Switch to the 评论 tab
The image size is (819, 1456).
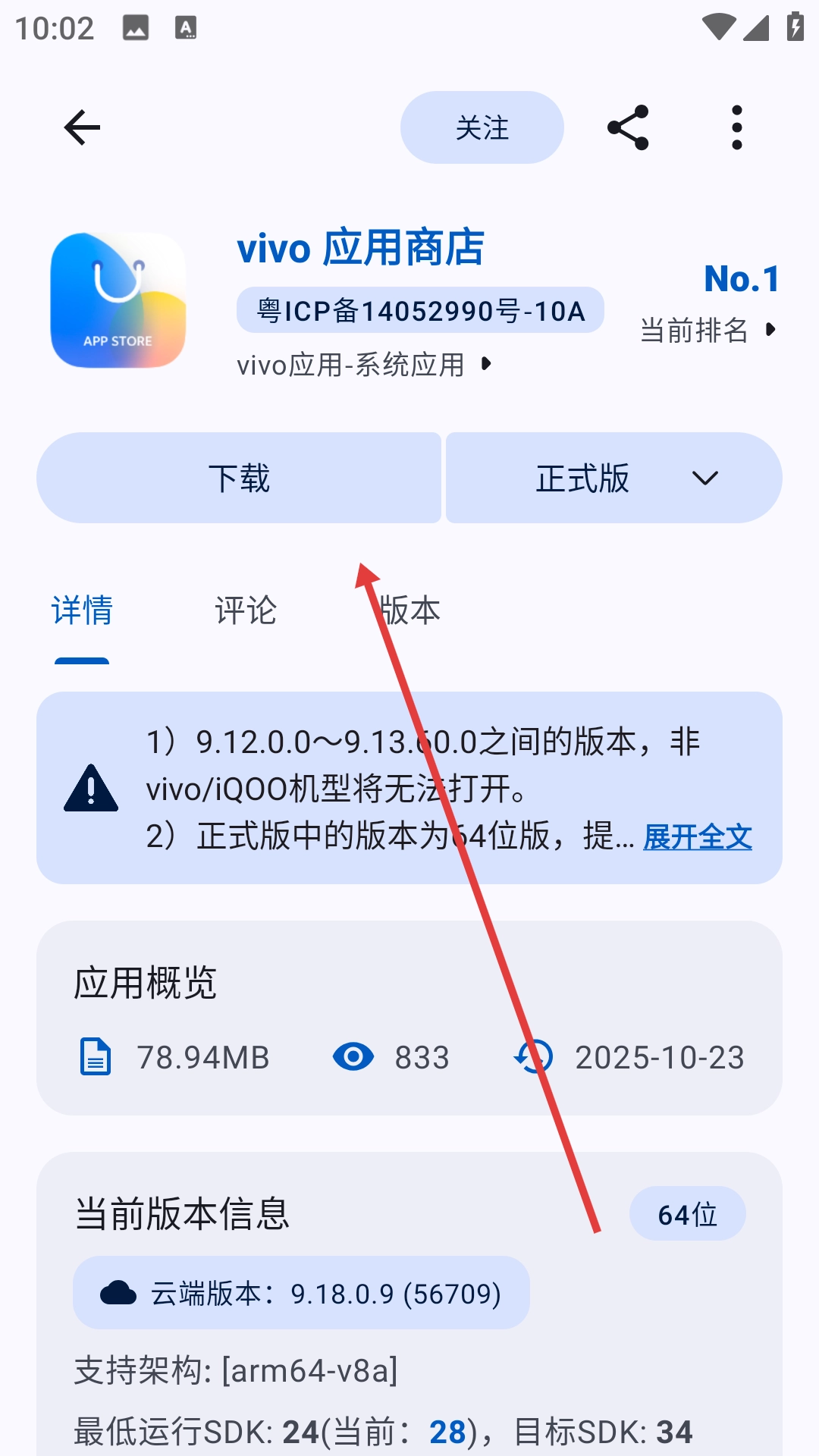pyautogui.click(x=246, y=610)
